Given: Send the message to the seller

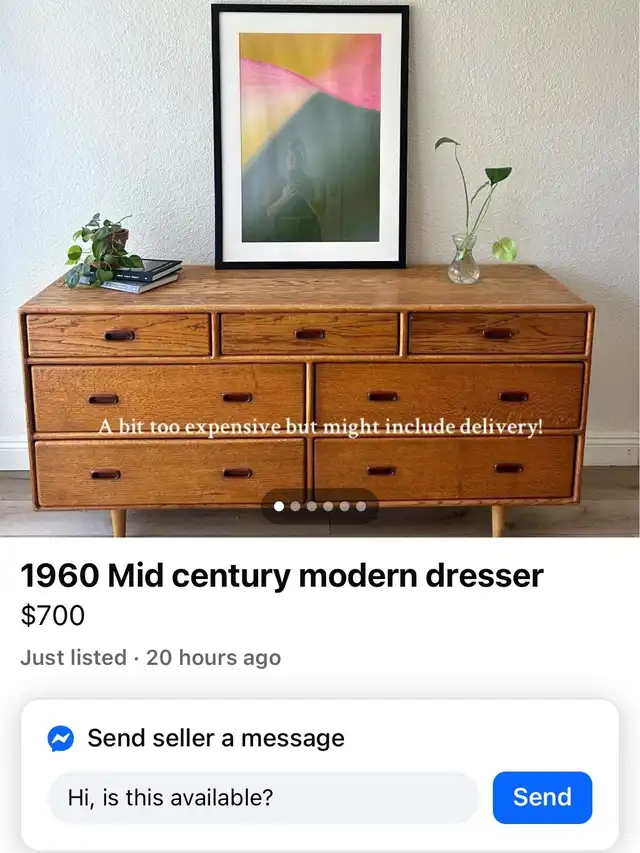Looking at the screenshot, I should pyautogui.click(x=542, y=797).
